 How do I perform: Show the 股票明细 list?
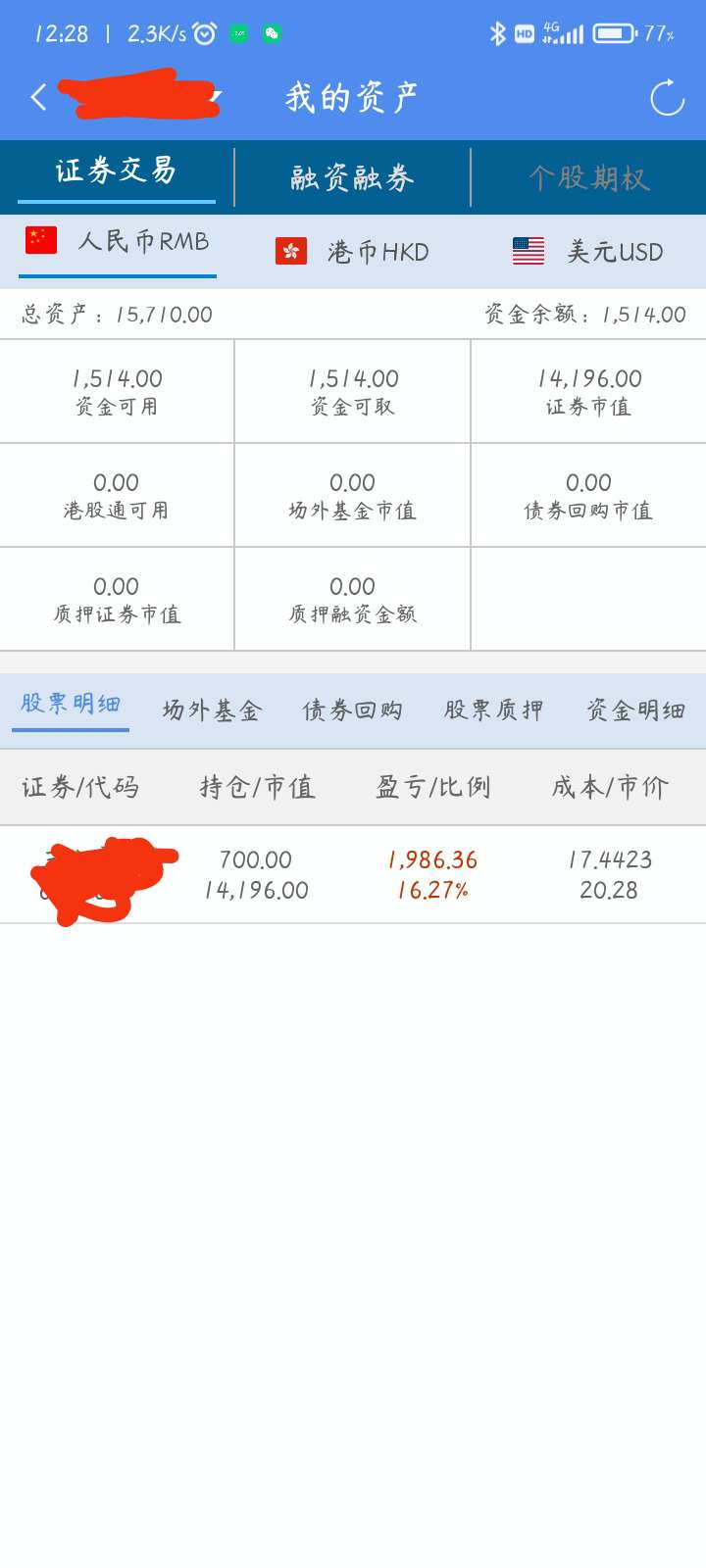pos(71,705)
